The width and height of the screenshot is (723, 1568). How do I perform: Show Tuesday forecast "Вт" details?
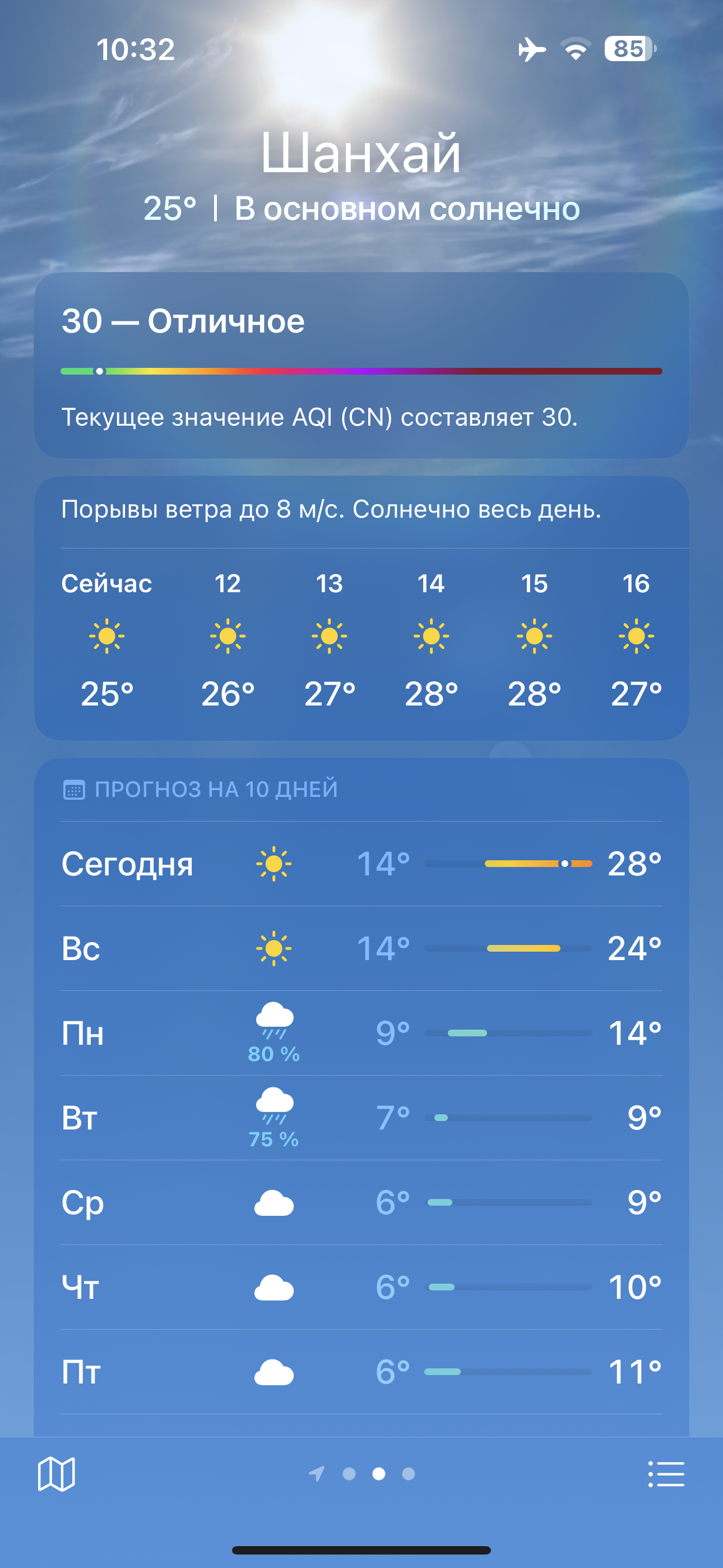361,1117
